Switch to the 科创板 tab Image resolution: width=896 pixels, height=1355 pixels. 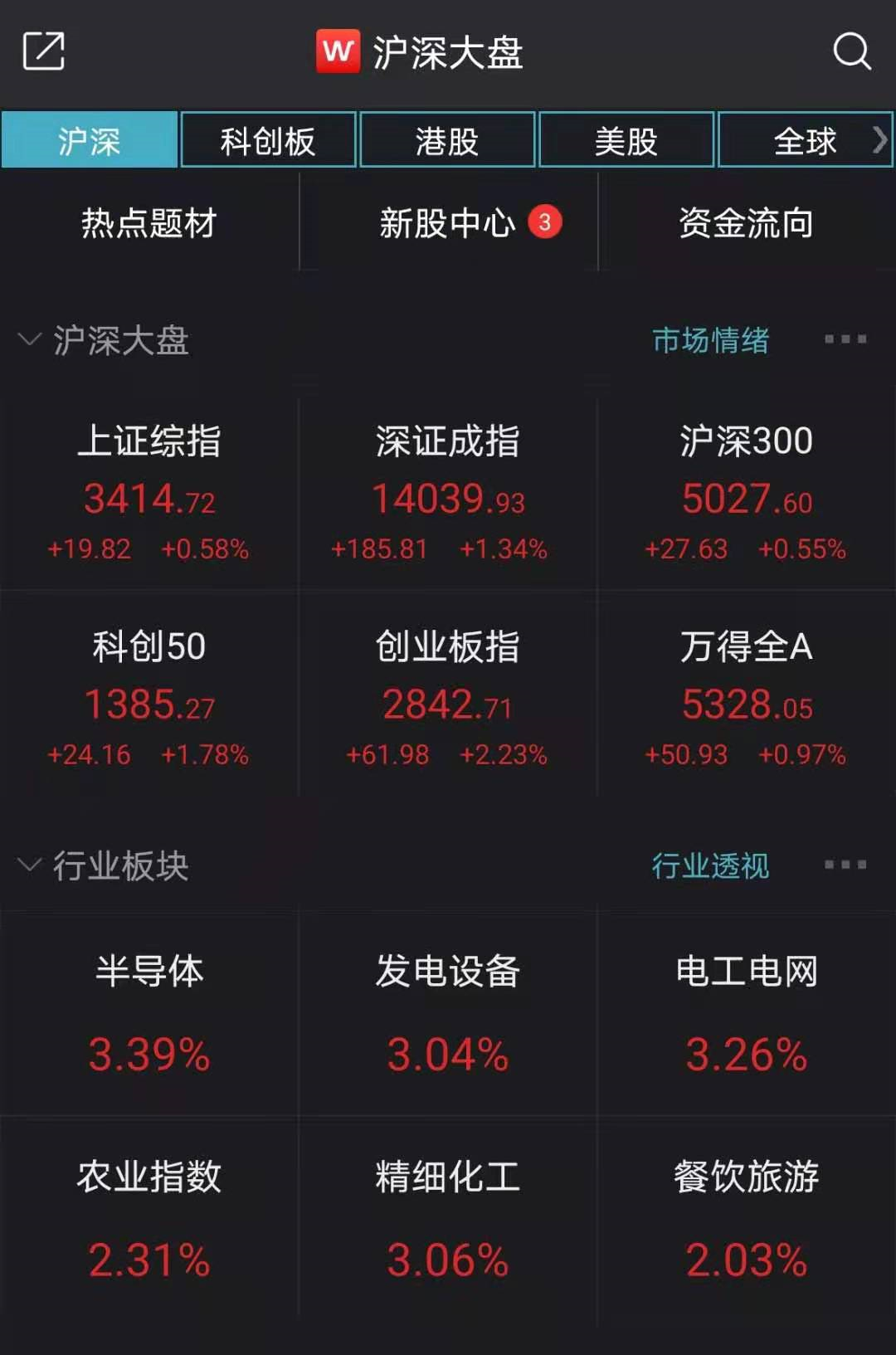coord(268,140)
